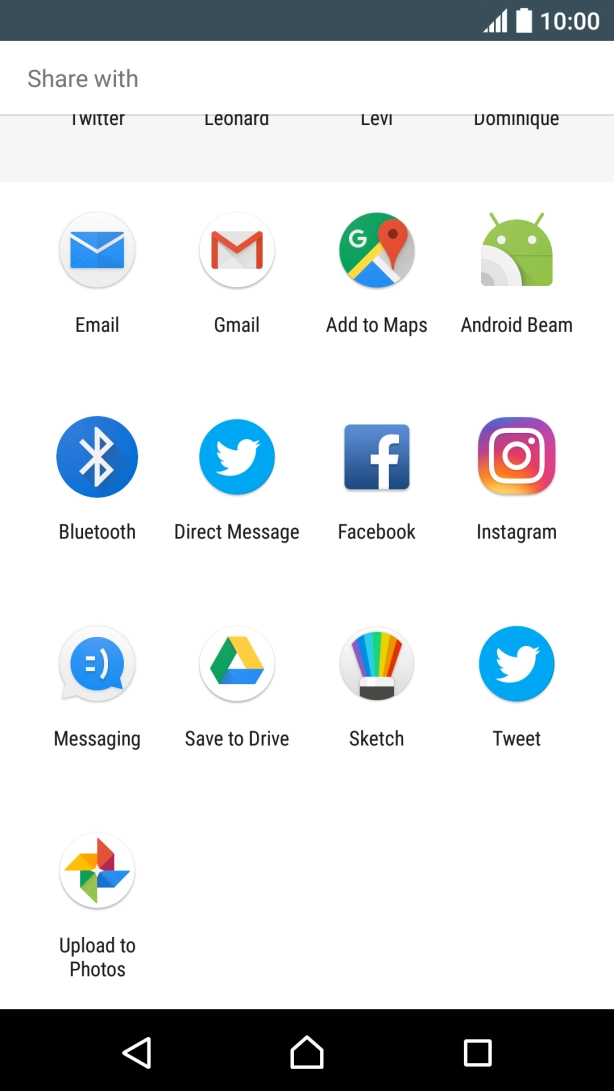Upload to Photos
Viewport: 614px width, 1091px height.
97,872
